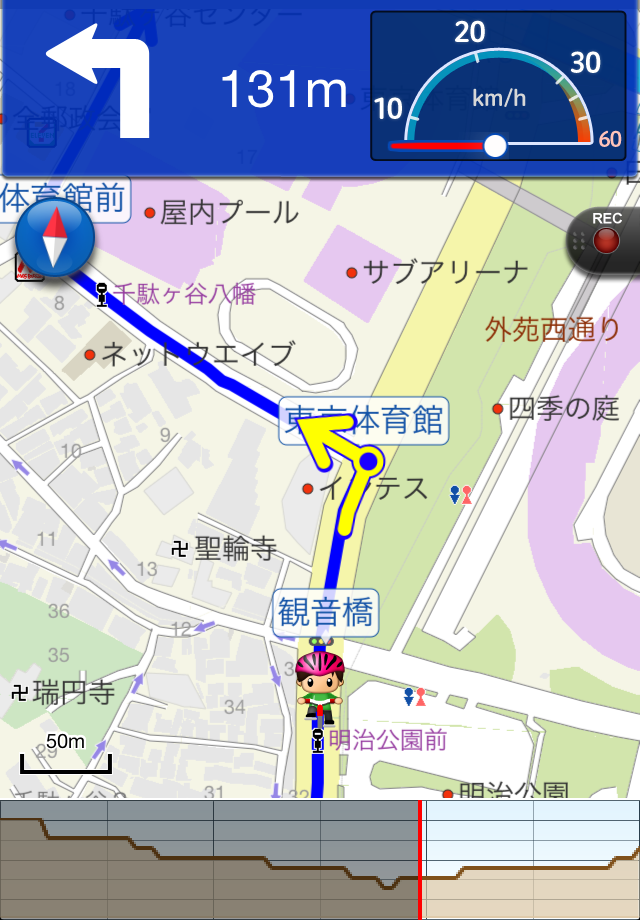
Task: Start recording with the REC button
Action: tap(607, 240)
